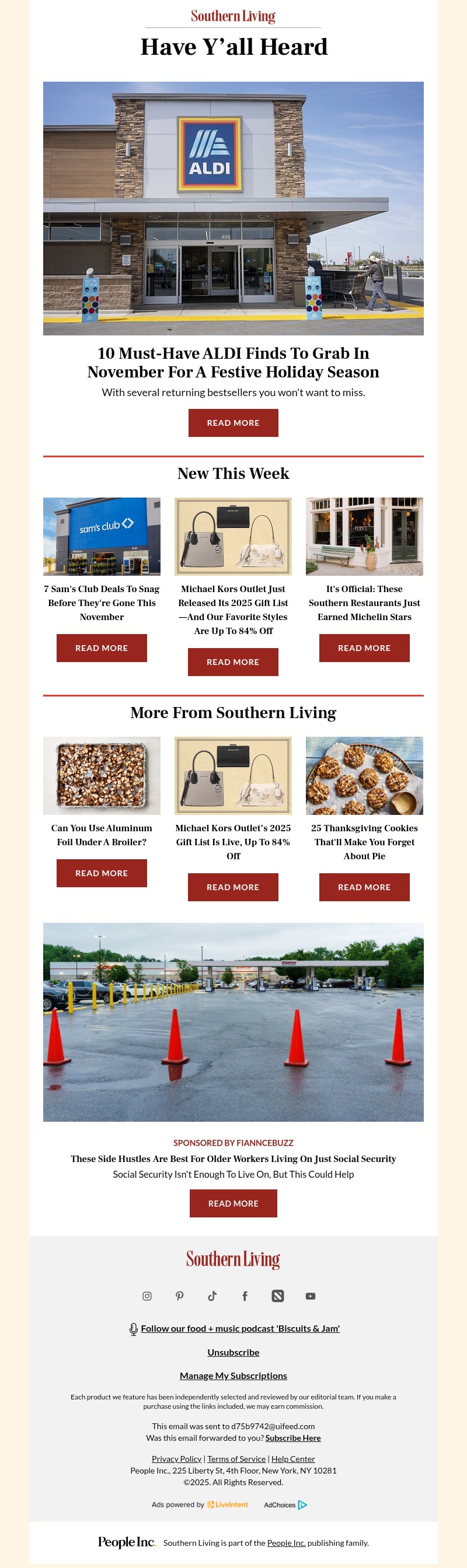Read more about 25 Thanksgiving Cookies

364,887
